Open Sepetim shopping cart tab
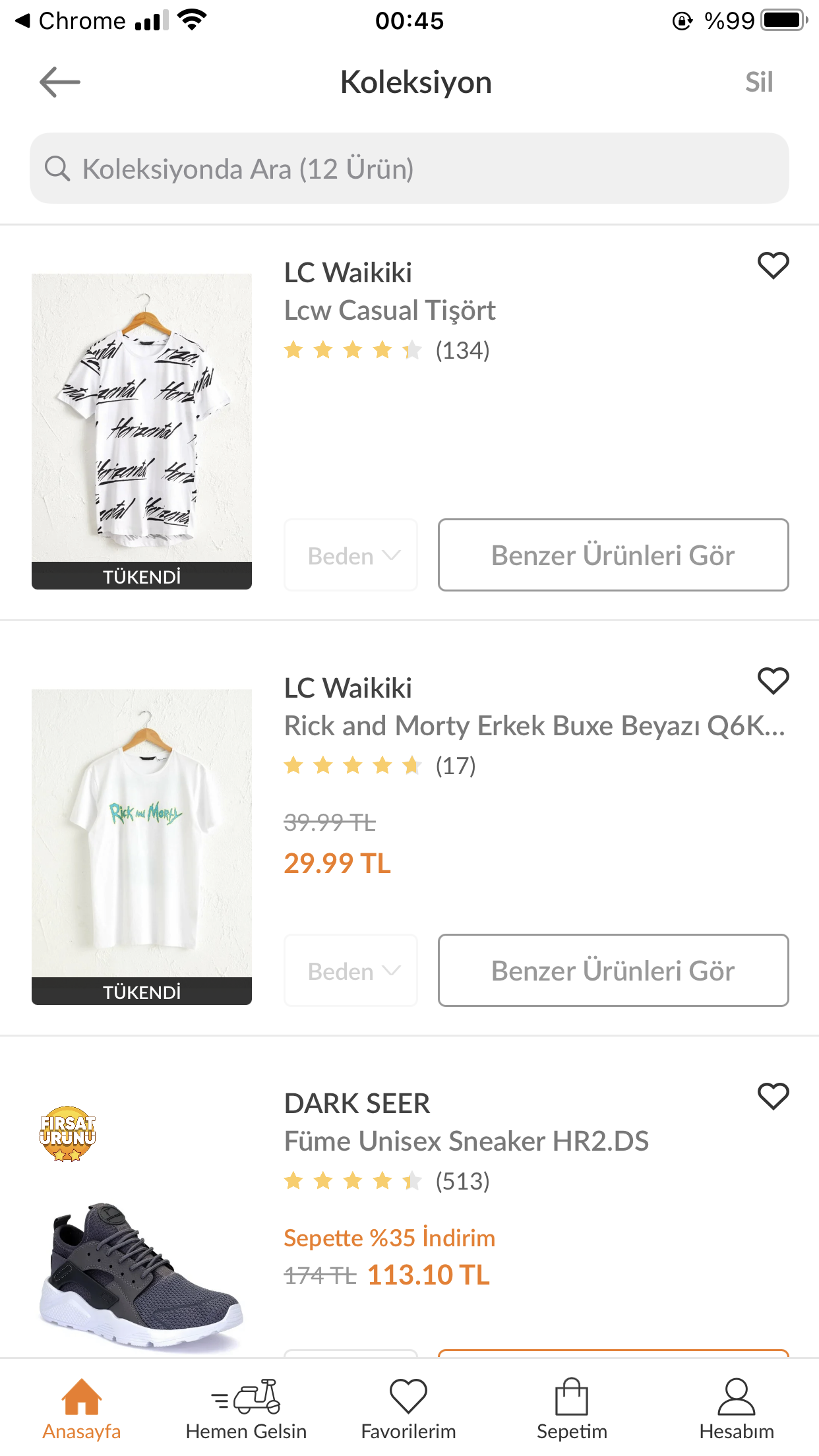Image resolution: width=819 pixels, height=1456 pixels. point(572,1409)
